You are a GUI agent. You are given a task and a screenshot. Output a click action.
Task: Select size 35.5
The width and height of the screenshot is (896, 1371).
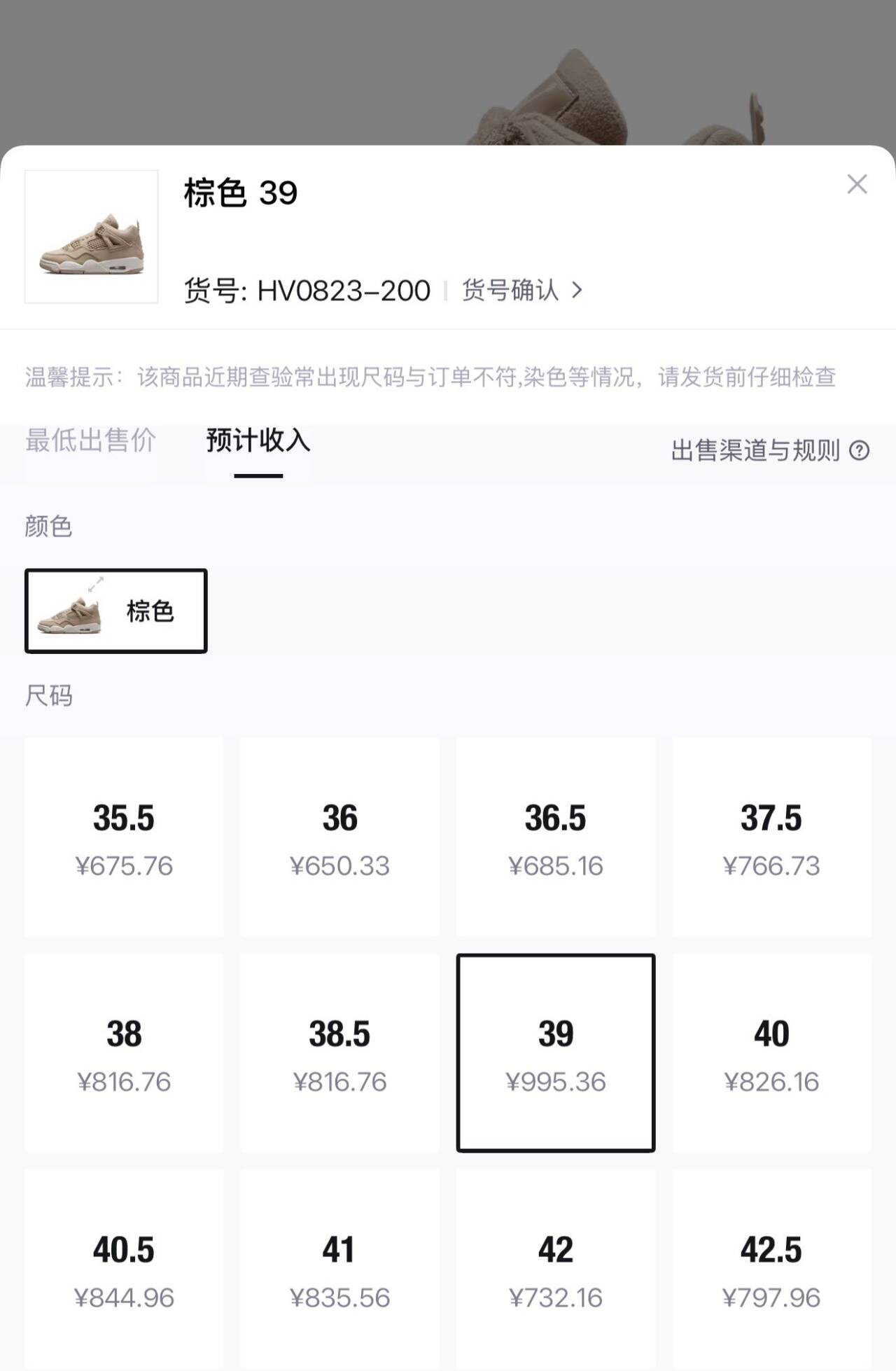coord(124,837)
